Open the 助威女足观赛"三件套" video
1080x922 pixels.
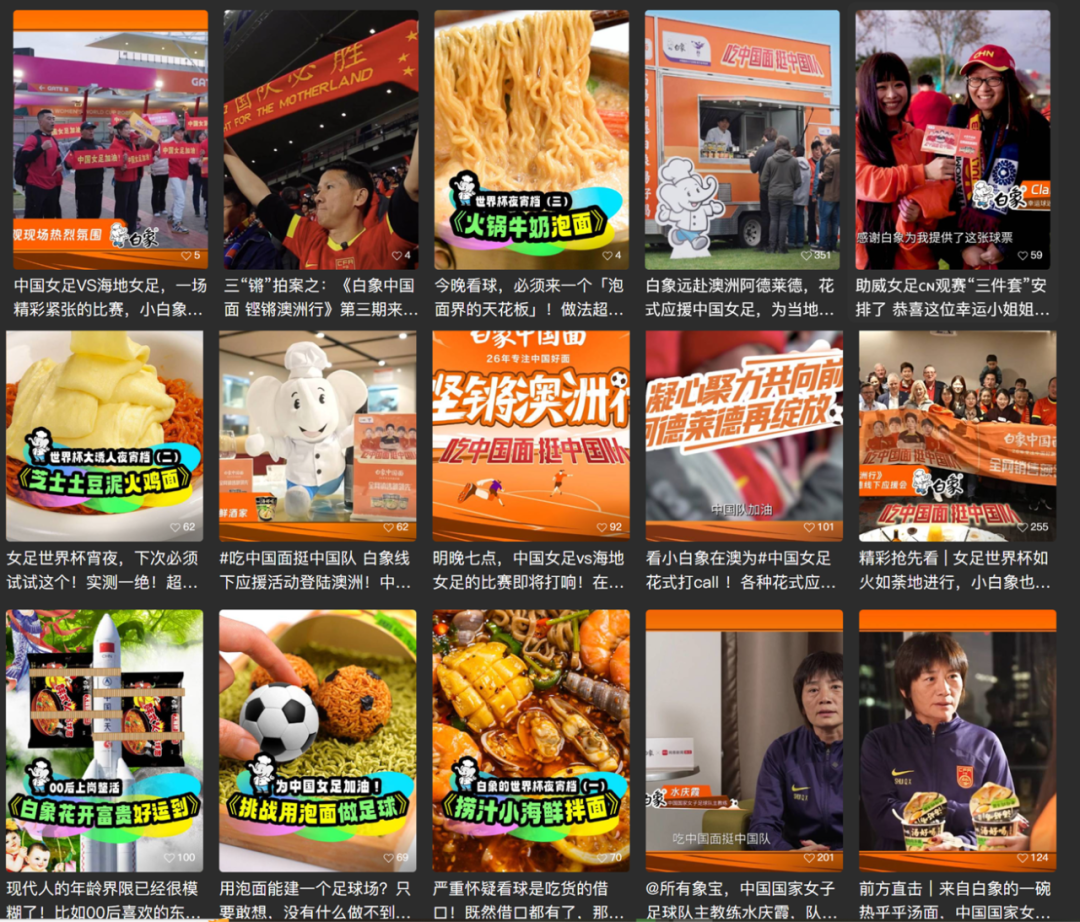[x=952, y=140]
